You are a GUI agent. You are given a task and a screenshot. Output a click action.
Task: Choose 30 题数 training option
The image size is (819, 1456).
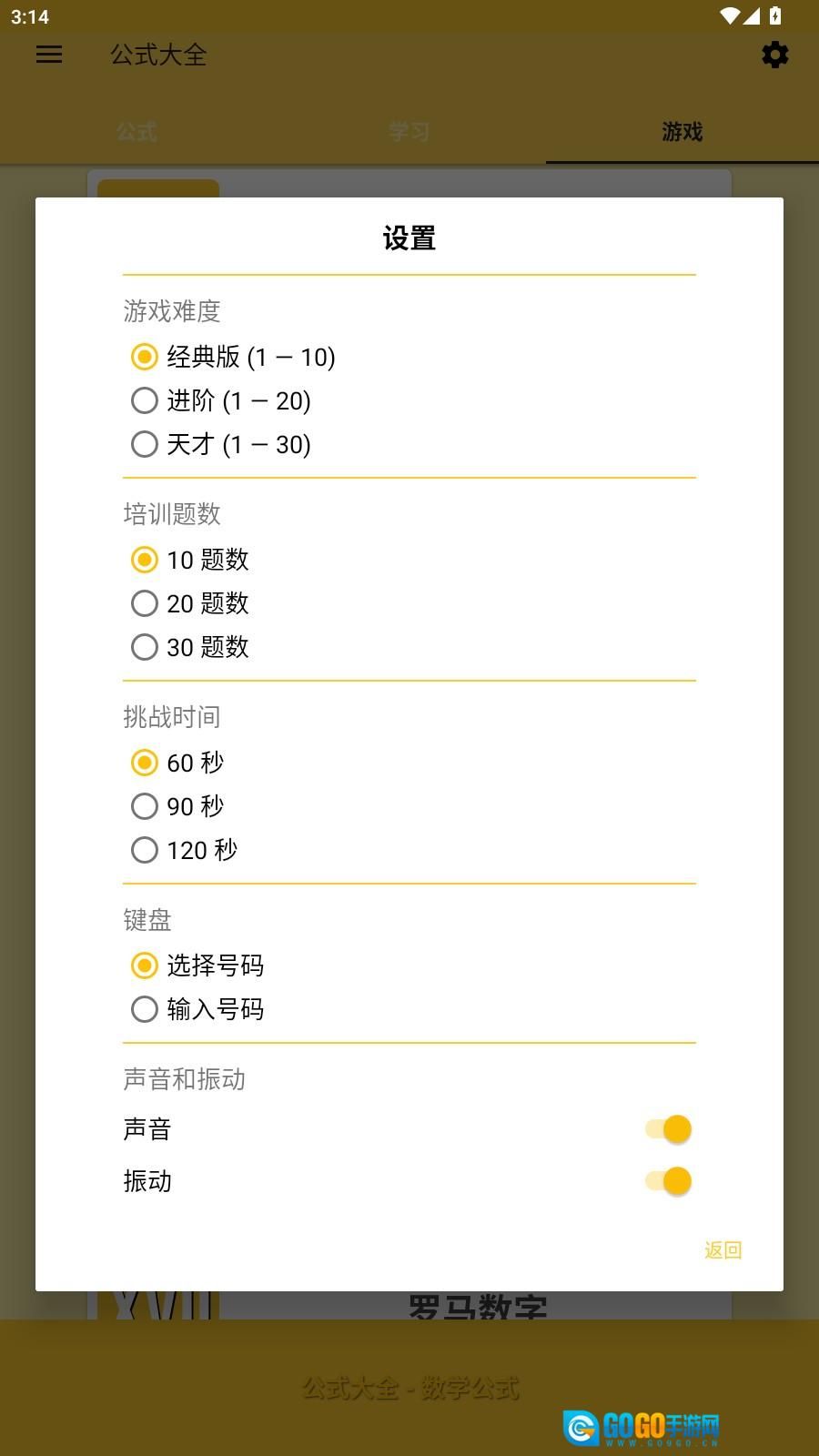[x=145, y=647]
